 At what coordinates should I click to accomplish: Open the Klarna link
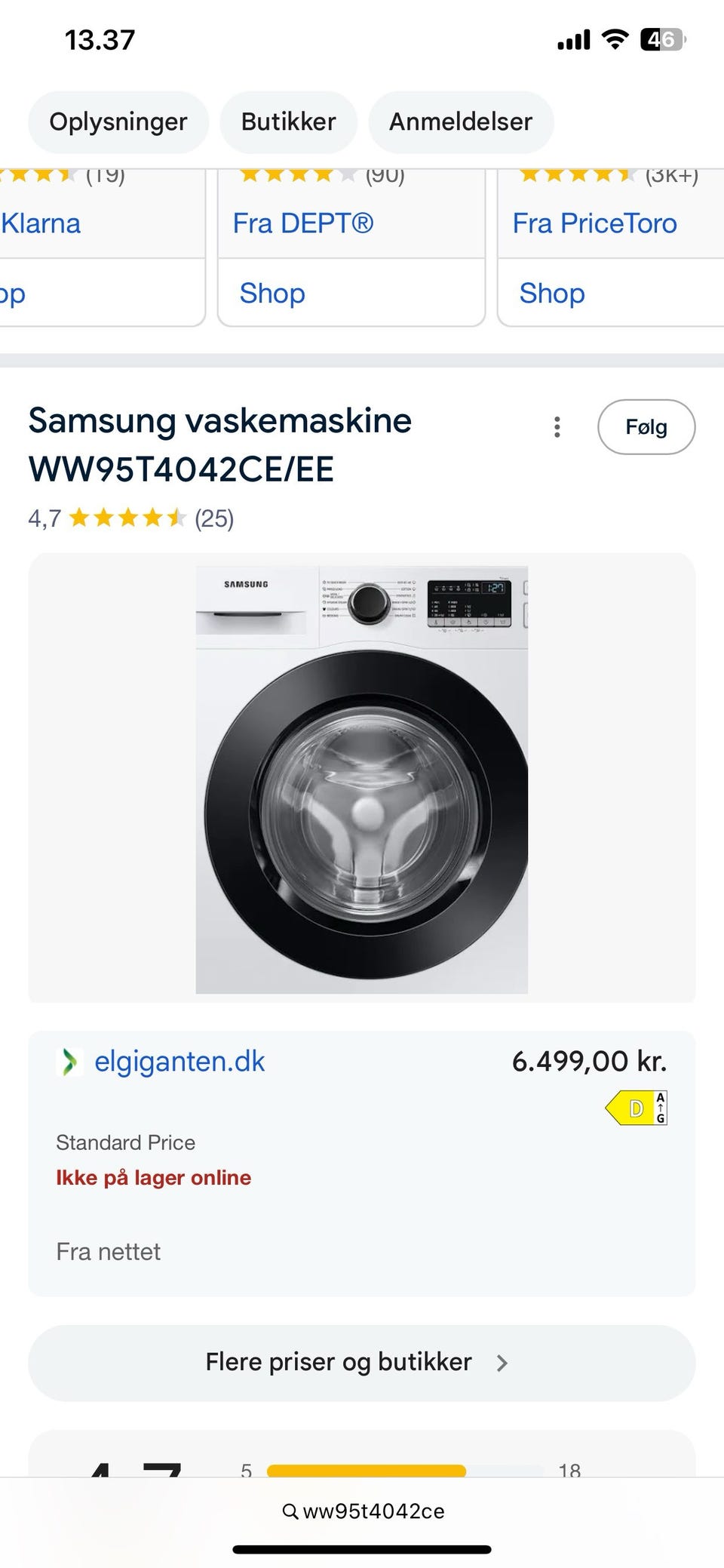tap(41, 223)
